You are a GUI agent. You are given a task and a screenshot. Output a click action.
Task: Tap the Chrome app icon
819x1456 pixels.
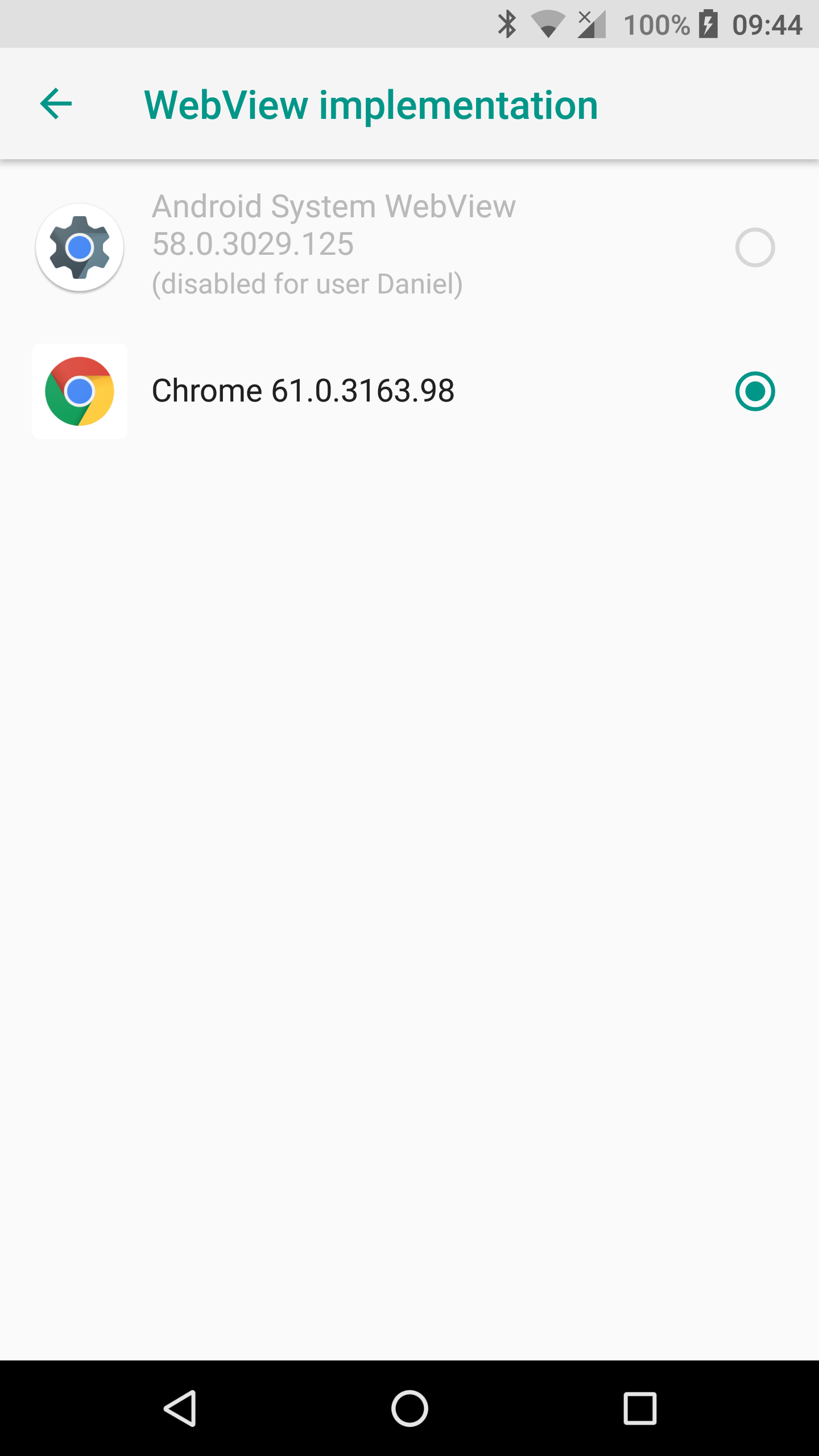[x=79, y=391]
